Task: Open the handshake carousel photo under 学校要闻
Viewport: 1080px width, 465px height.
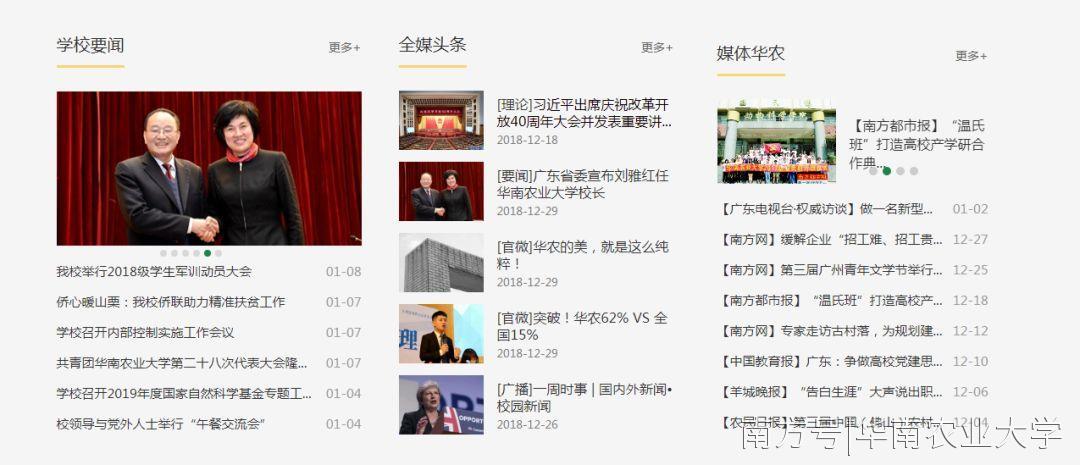Action: click(209, 168)
